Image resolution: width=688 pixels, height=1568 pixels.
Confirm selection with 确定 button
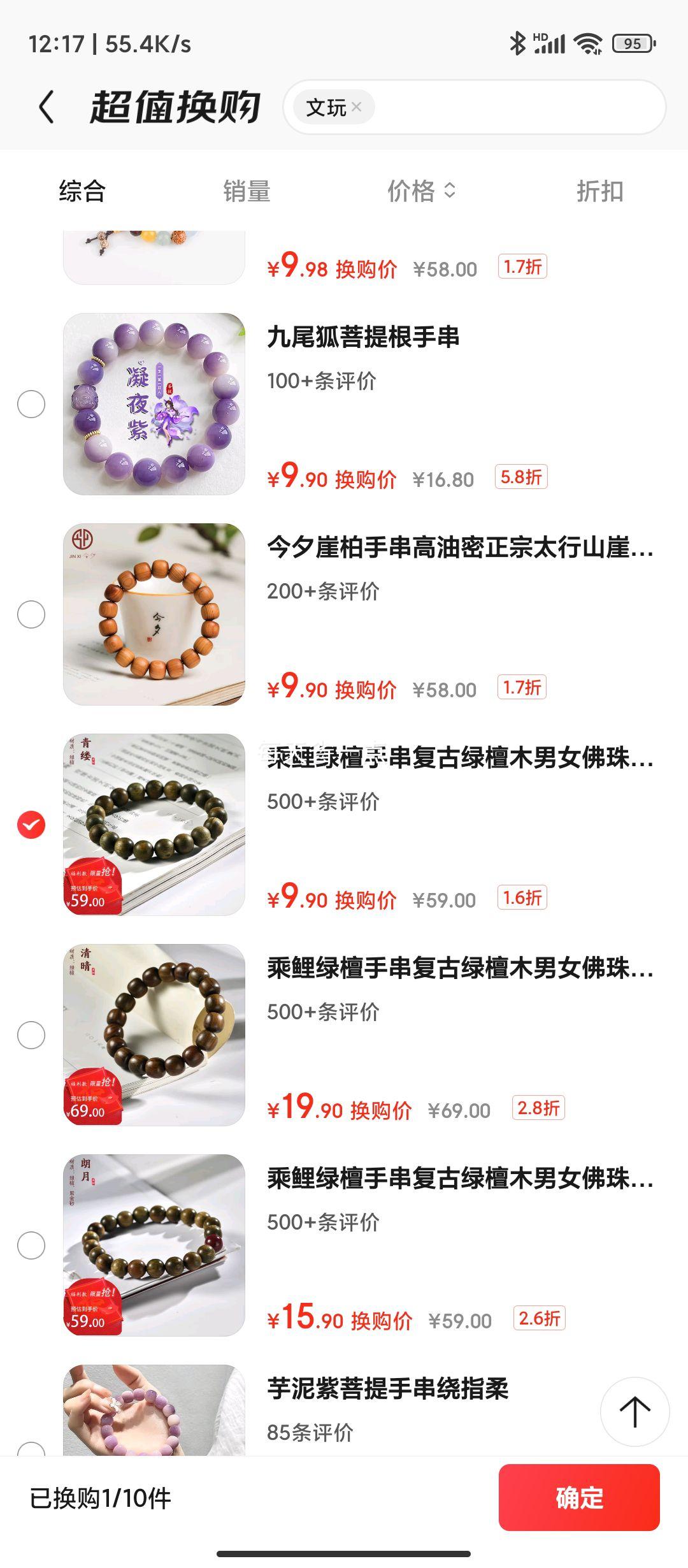tap(578, 1498)
